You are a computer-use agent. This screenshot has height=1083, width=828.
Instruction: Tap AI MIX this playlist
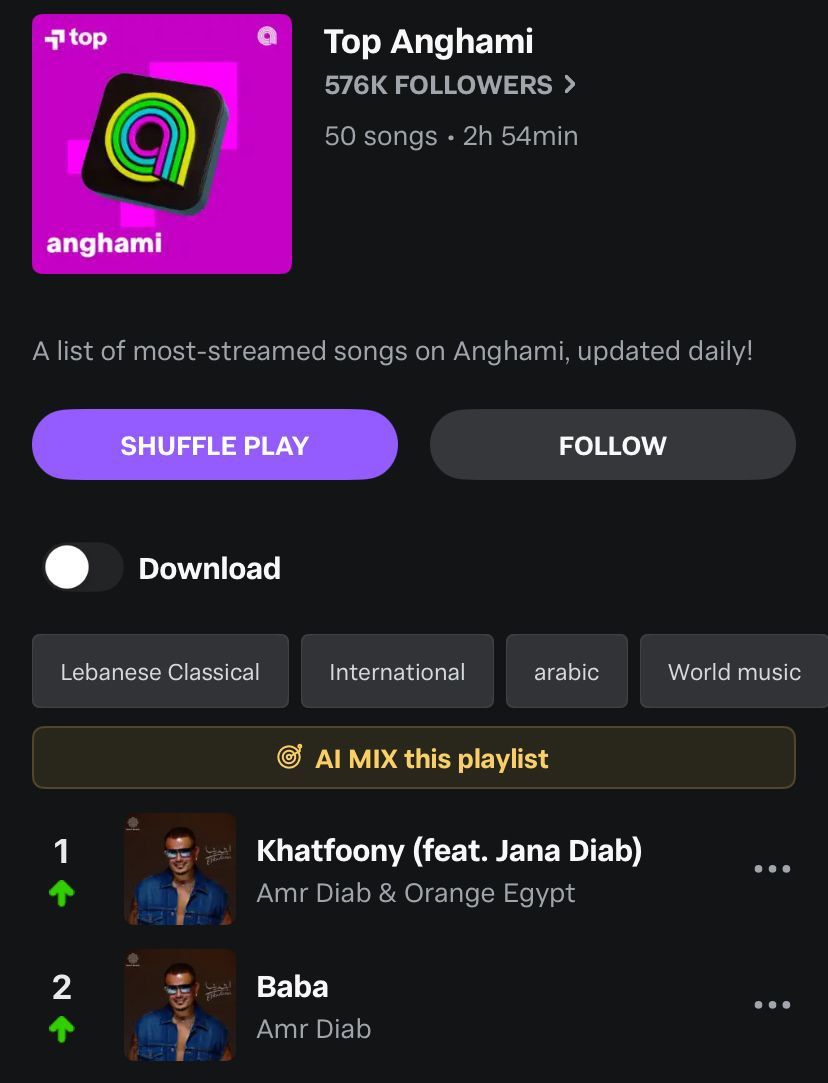point(414,758)
